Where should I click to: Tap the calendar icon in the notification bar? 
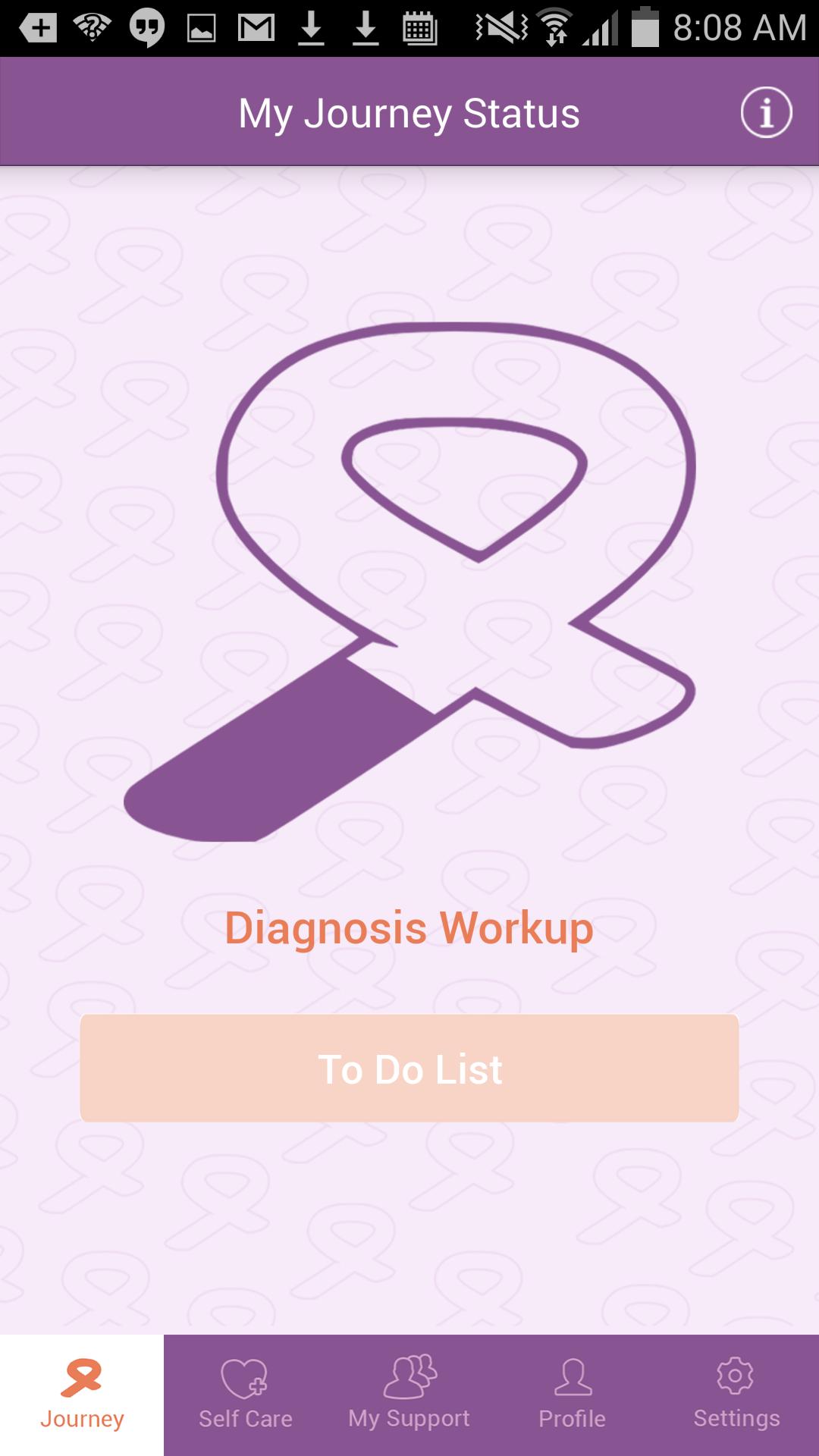tap(420, 25)
